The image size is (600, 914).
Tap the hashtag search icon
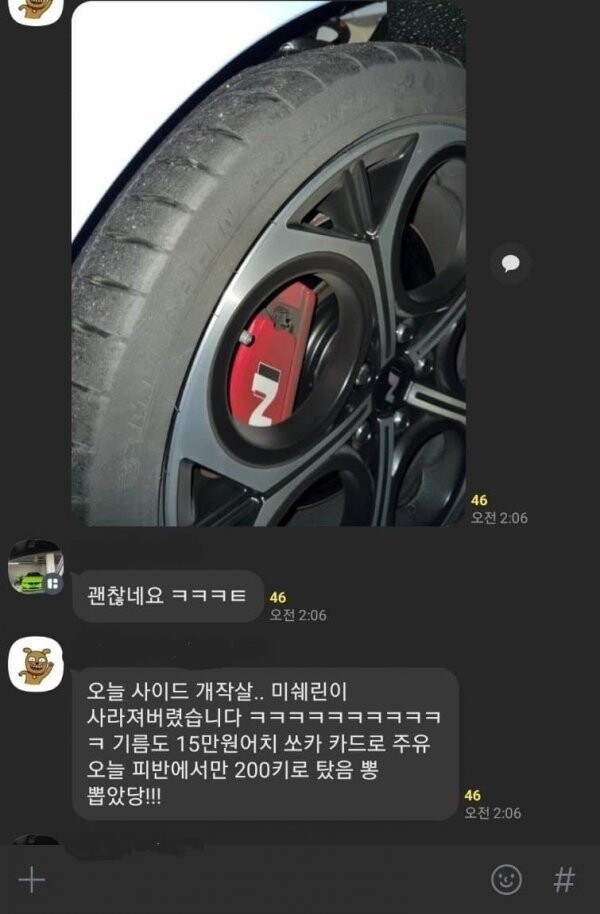click(564, 880)
